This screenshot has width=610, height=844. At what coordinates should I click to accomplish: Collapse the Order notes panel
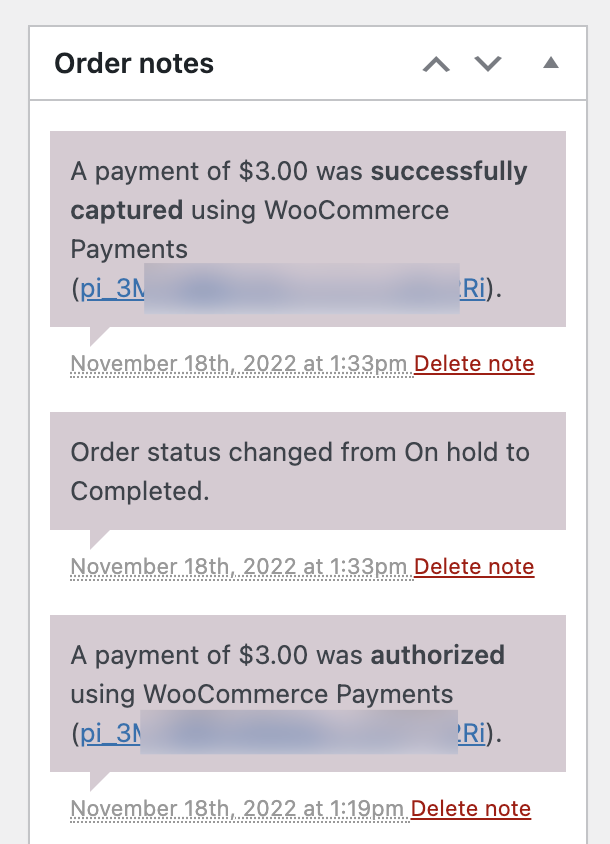(550, 63)
